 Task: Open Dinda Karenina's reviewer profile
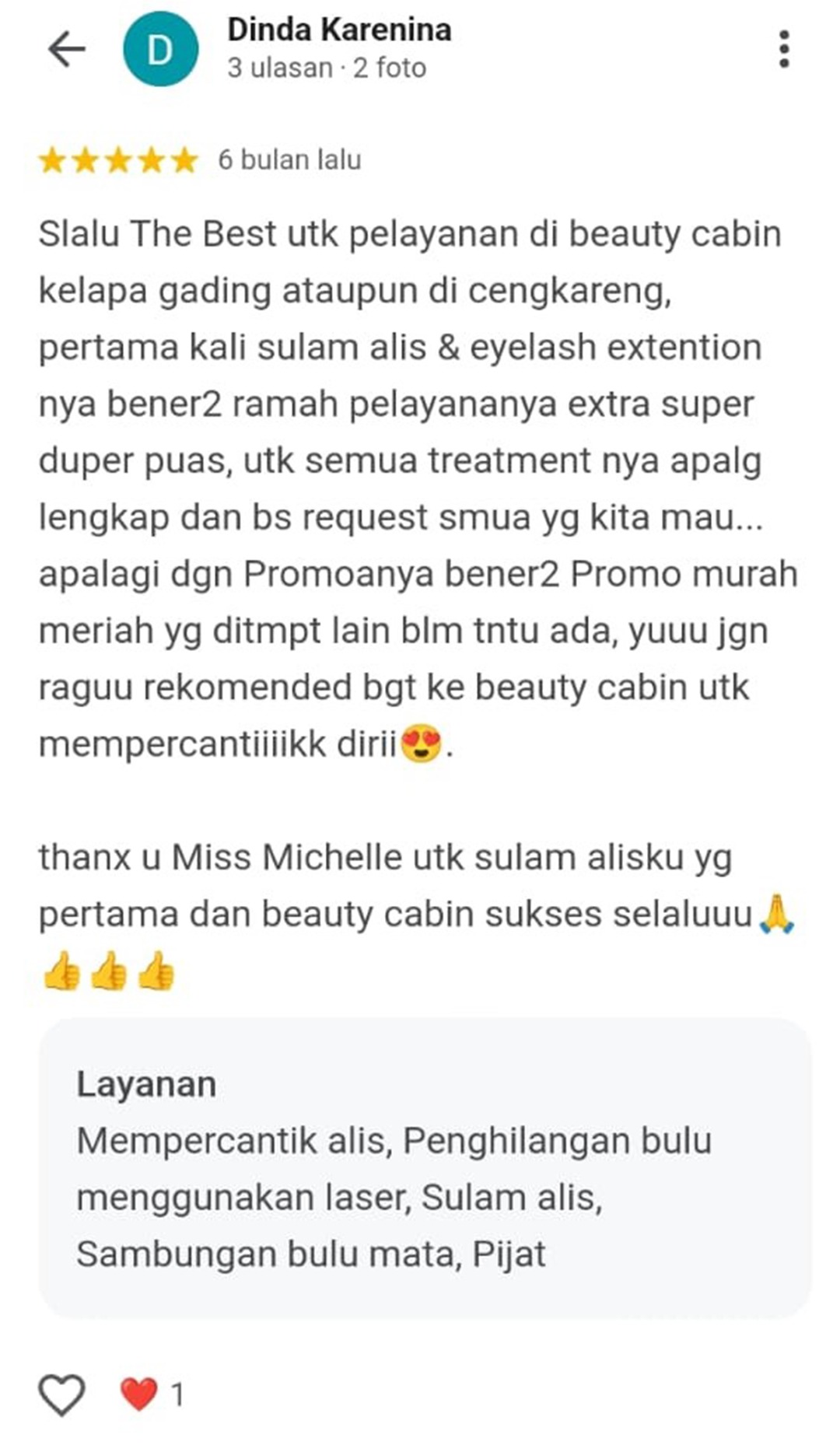point(338,31)
